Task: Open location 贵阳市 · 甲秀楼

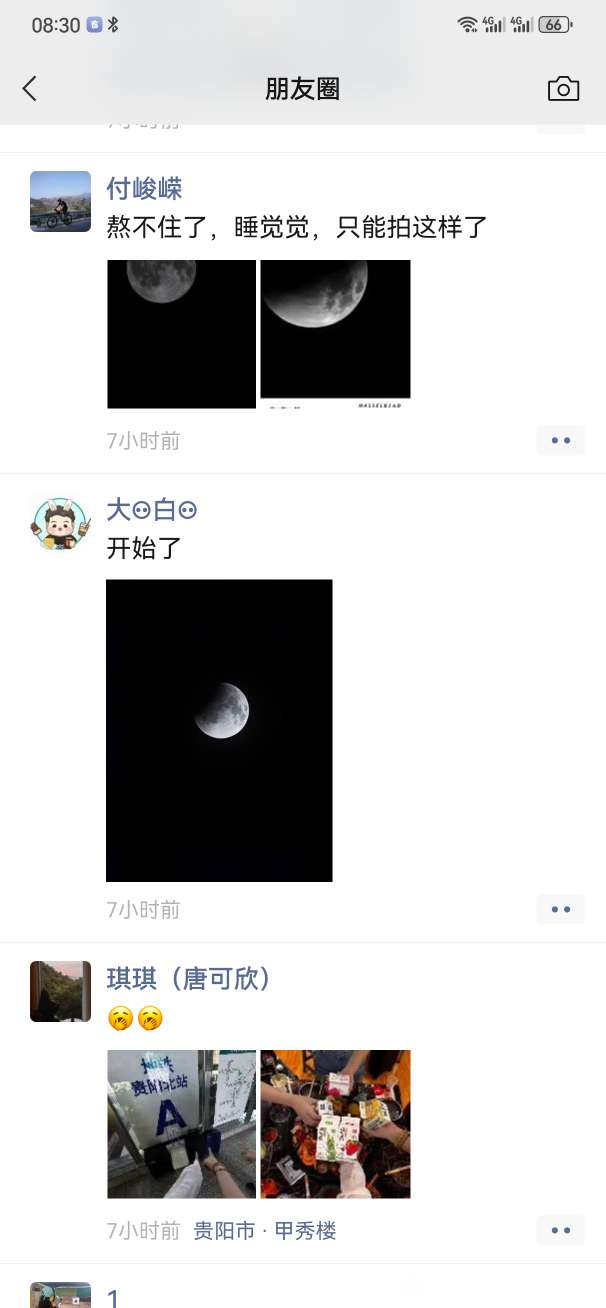Action: (264, 1231)
